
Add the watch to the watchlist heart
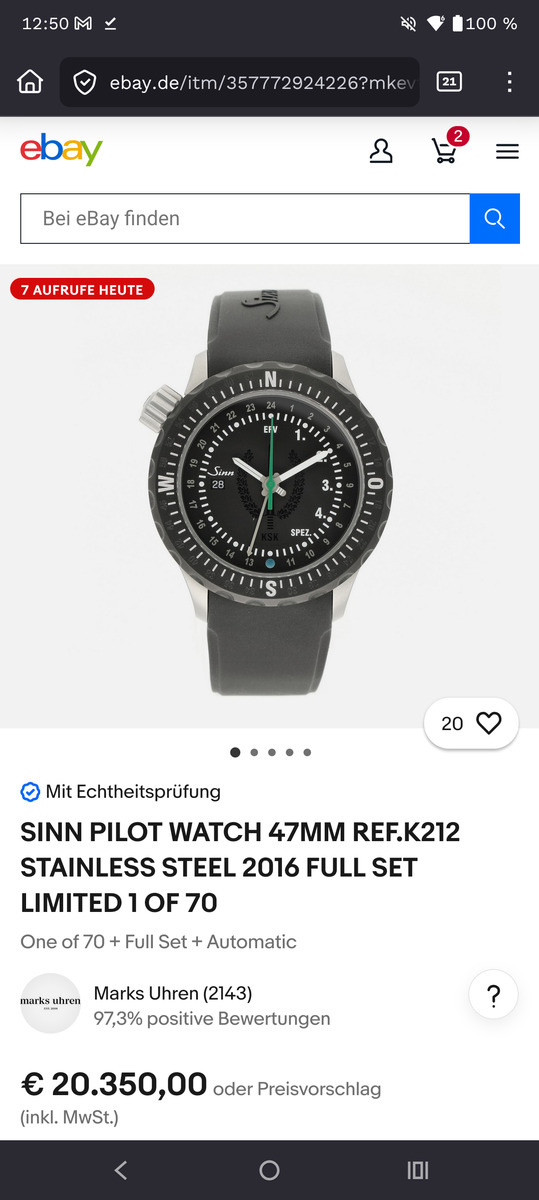pyautogui.click(x=488, y=723)
